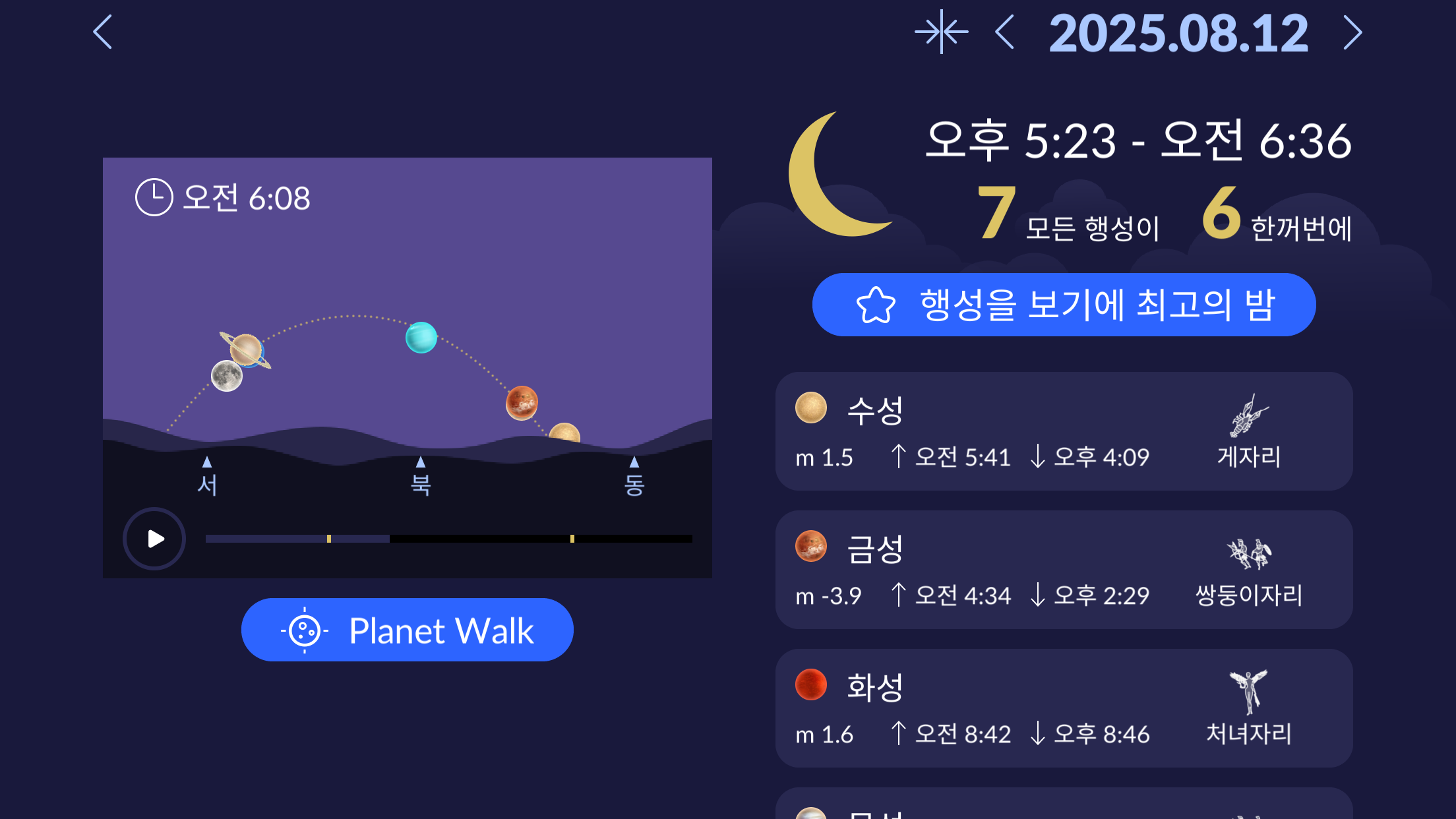Screen dimensions: 1456x819
Task: Go back using the top-left arrow
Action: [x=103, y=32]
